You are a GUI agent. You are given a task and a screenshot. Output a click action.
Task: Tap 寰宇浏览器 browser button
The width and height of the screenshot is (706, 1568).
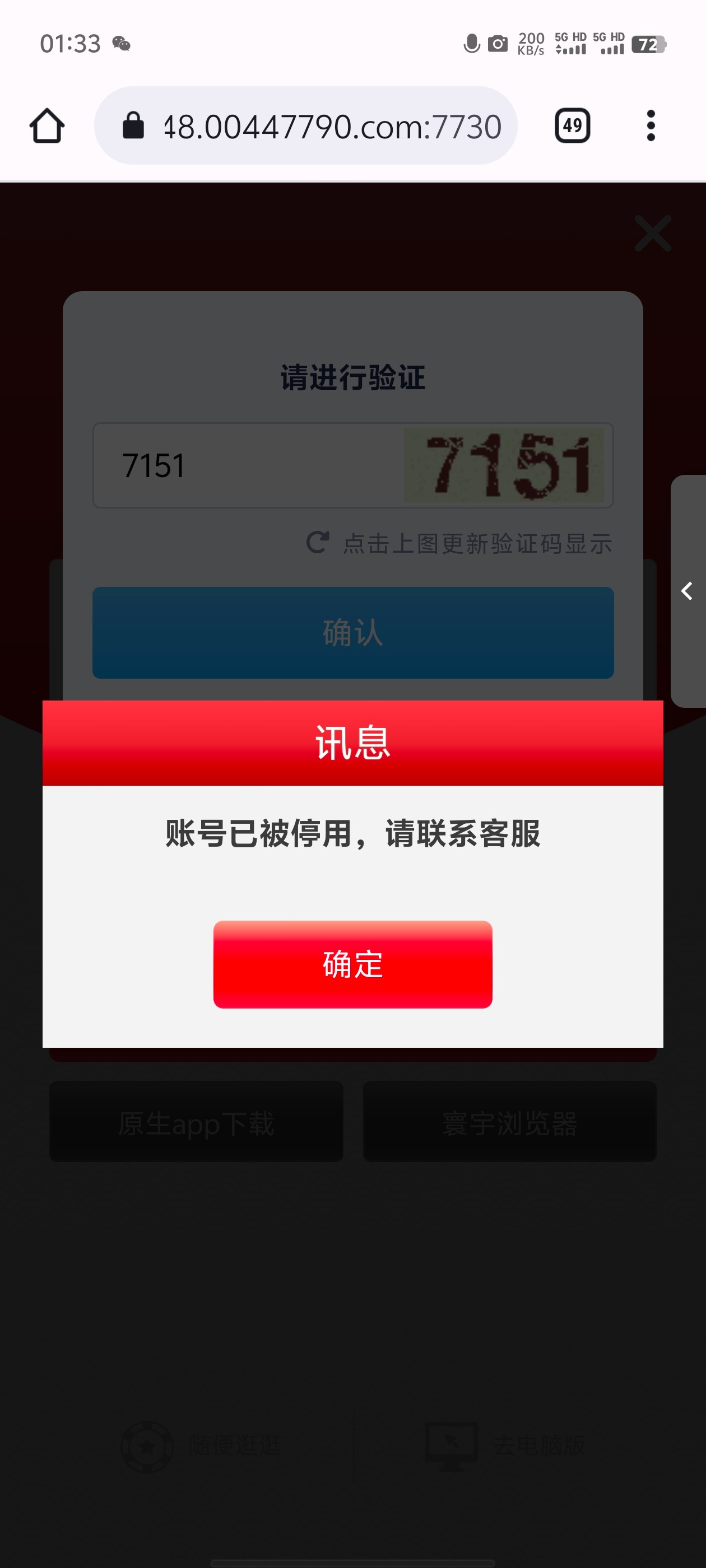[509, 1122]
